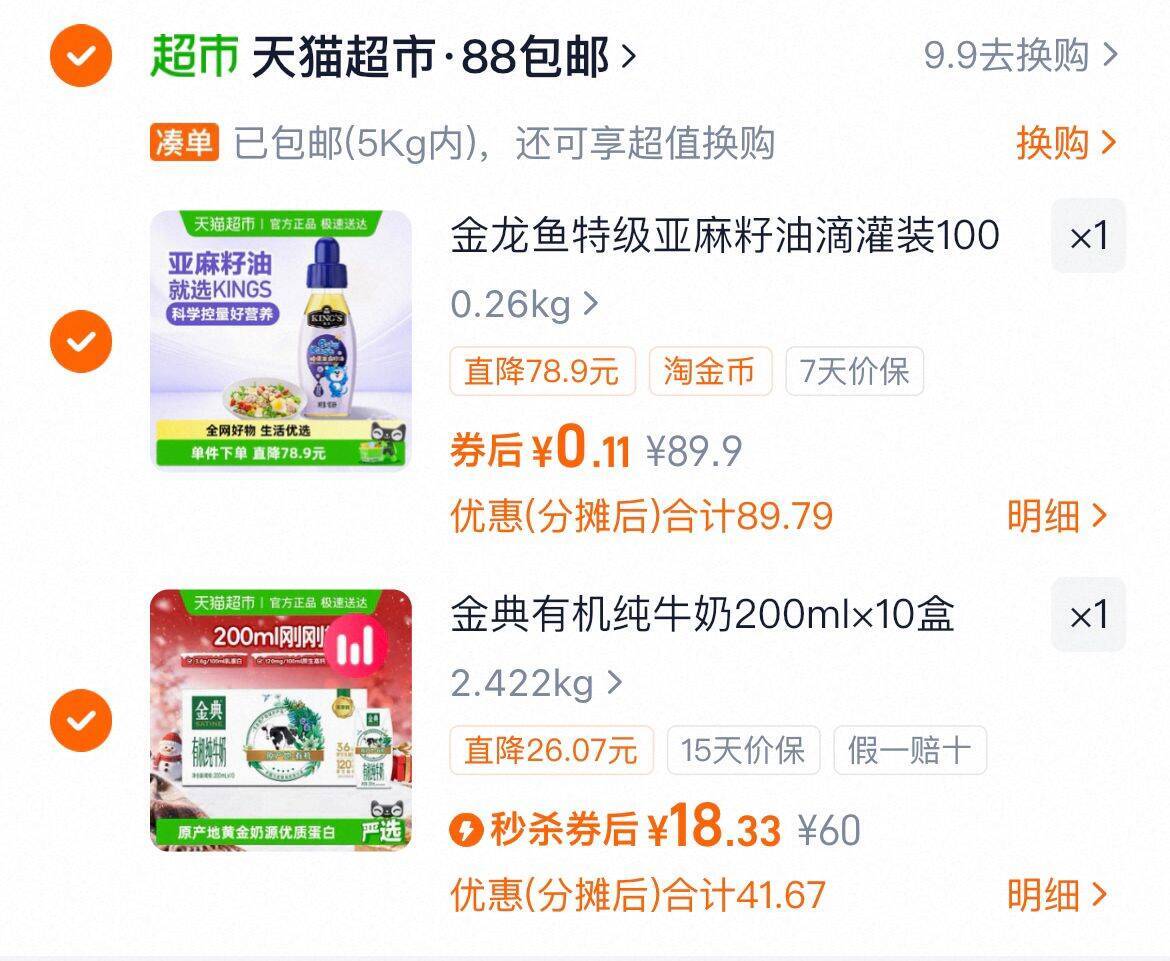The width and height of the screenshot is (1170, 961).
Task: Tap the orange 换购 link
Action: (1066, 143)
